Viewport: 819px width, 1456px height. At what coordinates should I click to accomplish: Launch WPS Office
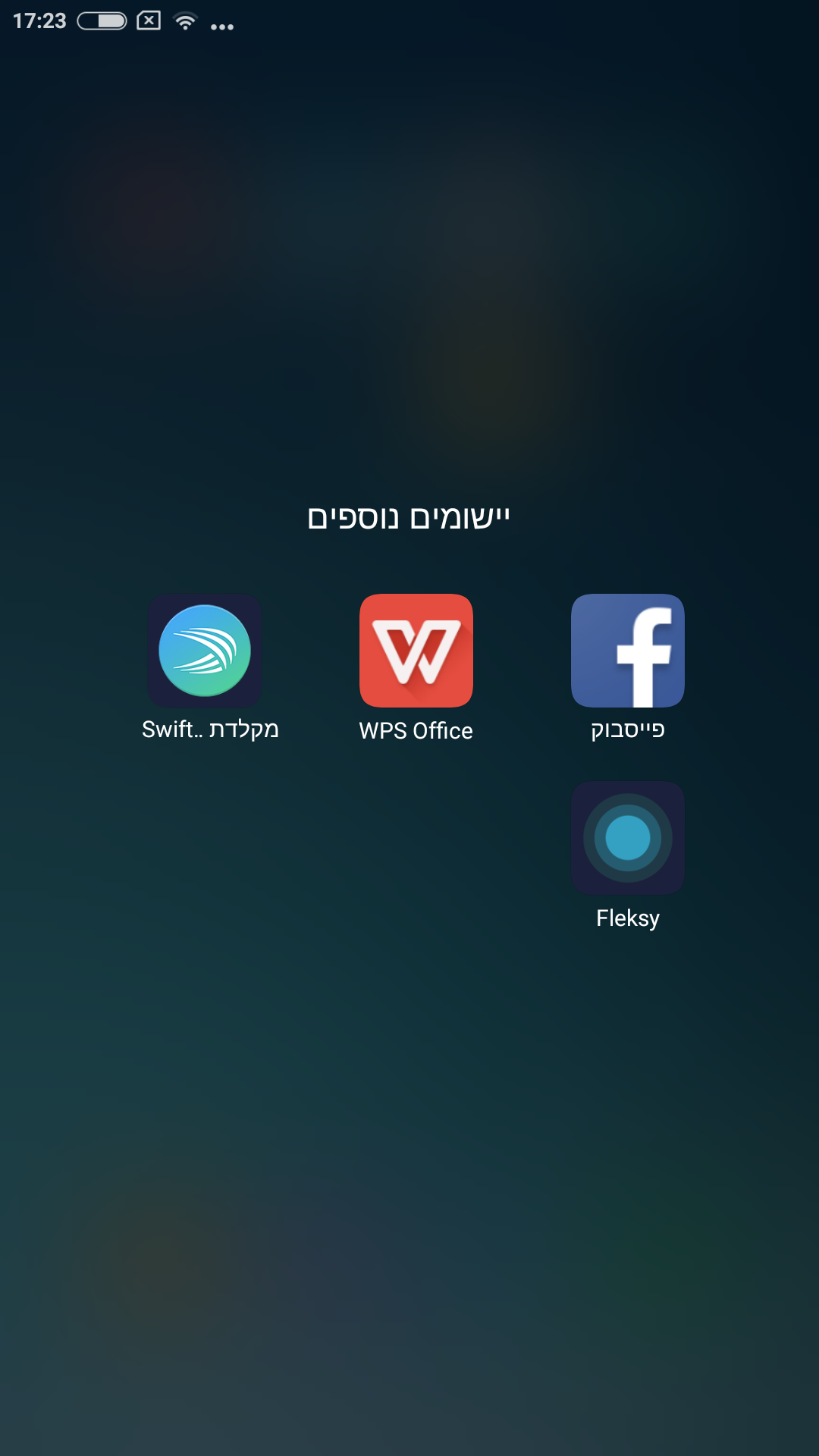416,651
